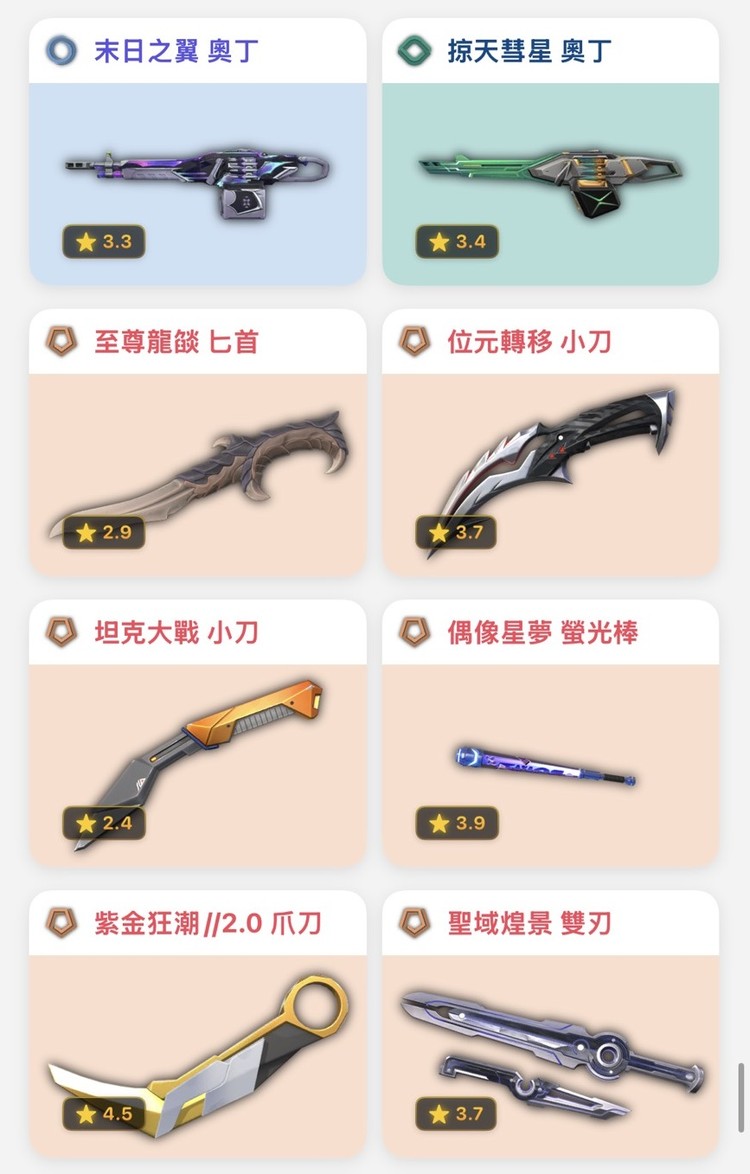
Task: Click the pentagon emblem next to 聖域煌景 雙刃
Action: 413,923
